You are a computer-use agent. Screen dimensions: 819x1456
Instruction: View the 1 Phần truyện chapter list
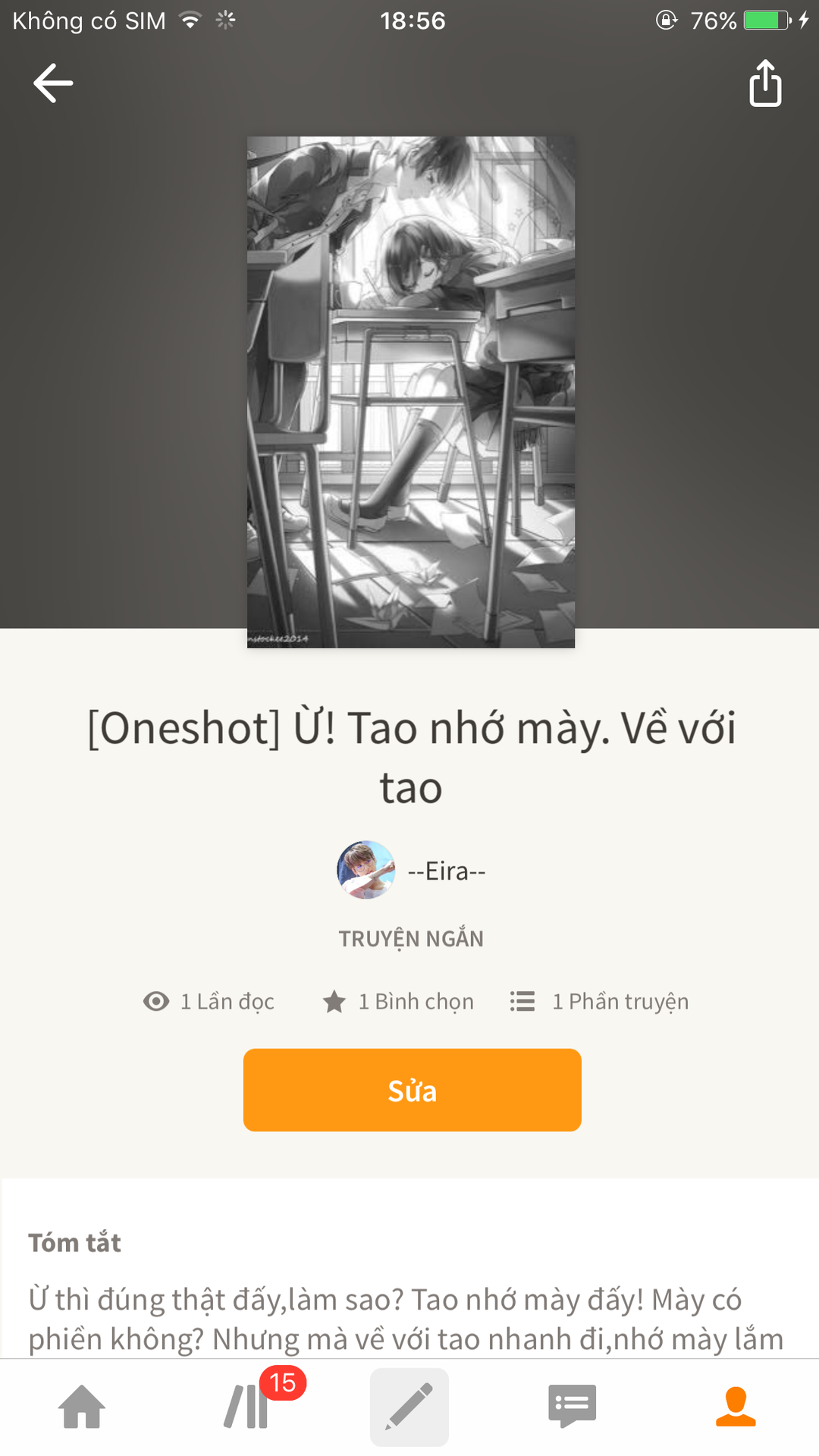pos(599,1002)
